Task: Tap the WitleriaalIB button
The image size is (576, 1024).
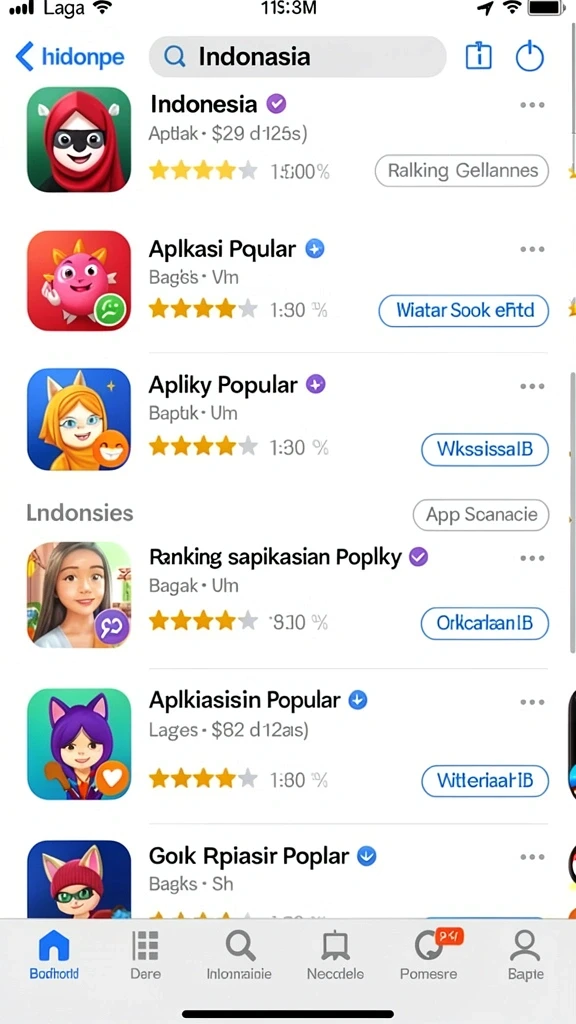Action: 485,781
